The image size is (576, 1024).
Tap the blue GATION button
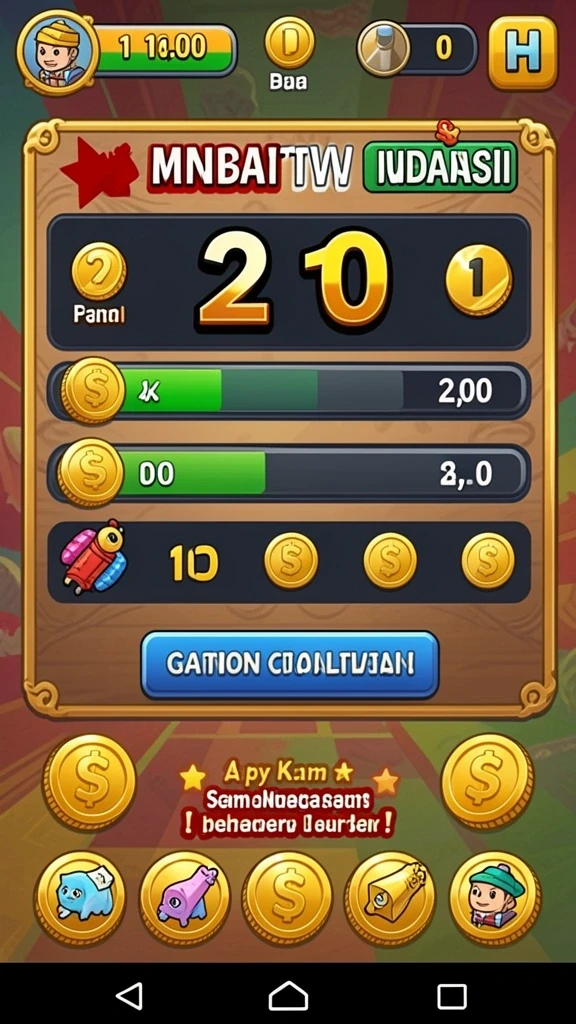290,664
